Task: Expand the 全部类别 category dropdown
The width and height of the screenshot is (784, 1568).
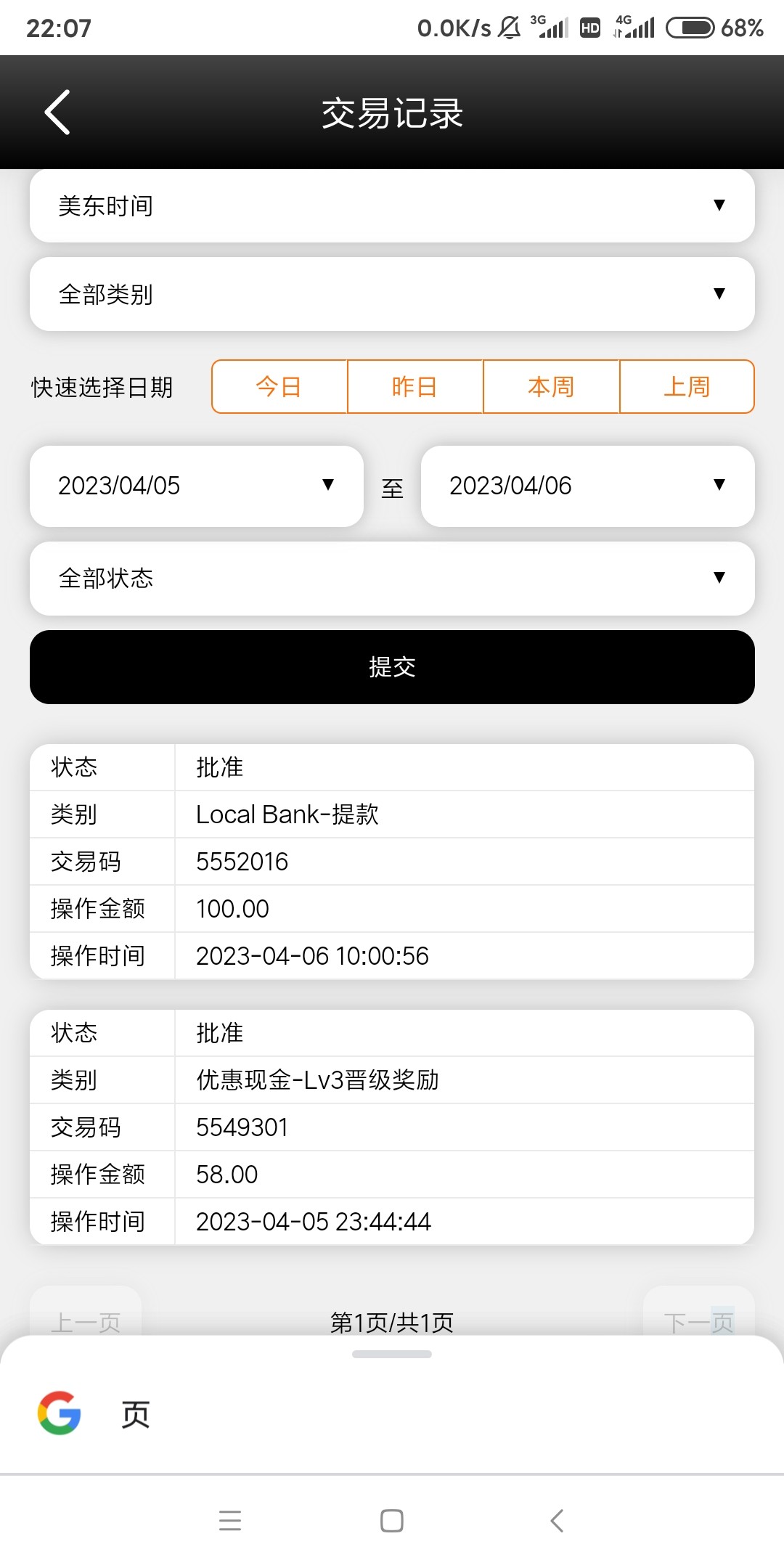Action: click(x=392, y=293)
